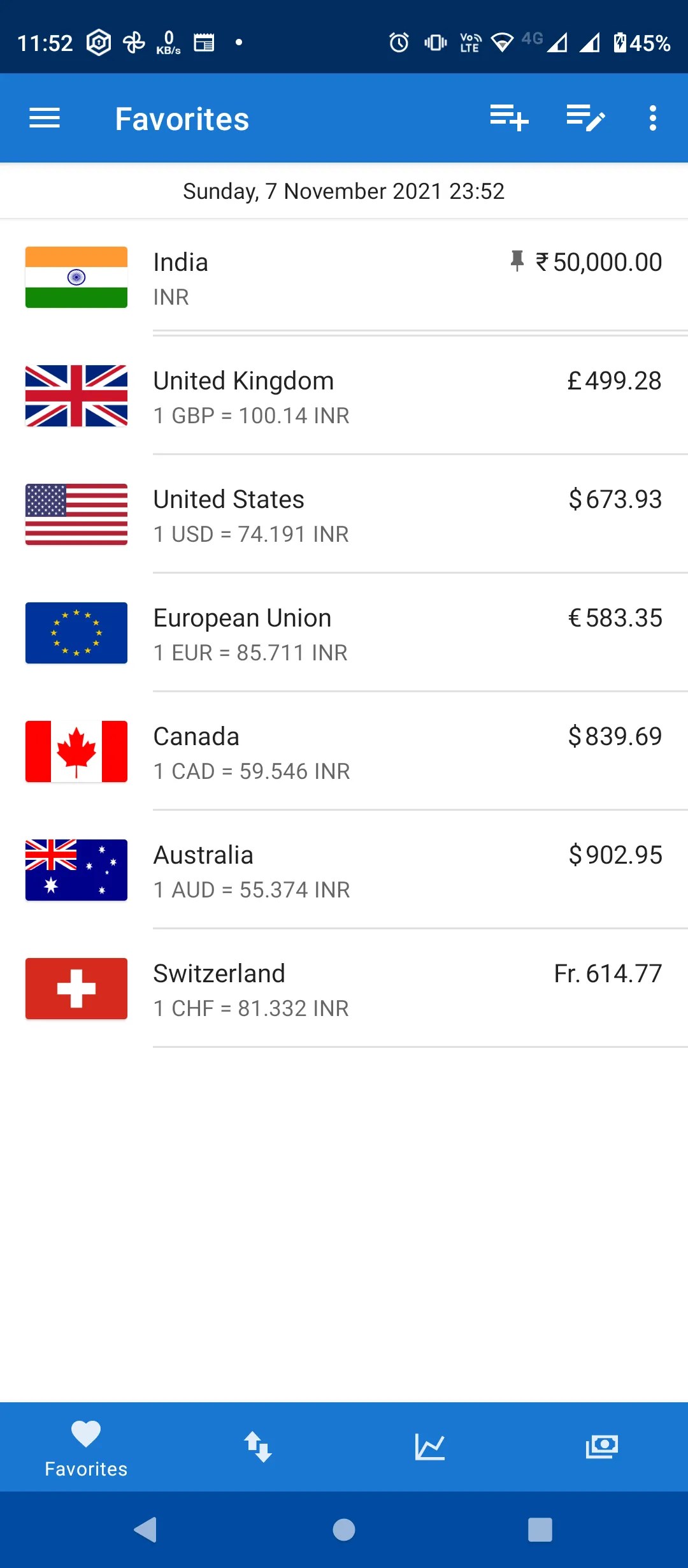688x1568 pixels.
Task: Expand the Canada currency details
Action: pos(344,751)
